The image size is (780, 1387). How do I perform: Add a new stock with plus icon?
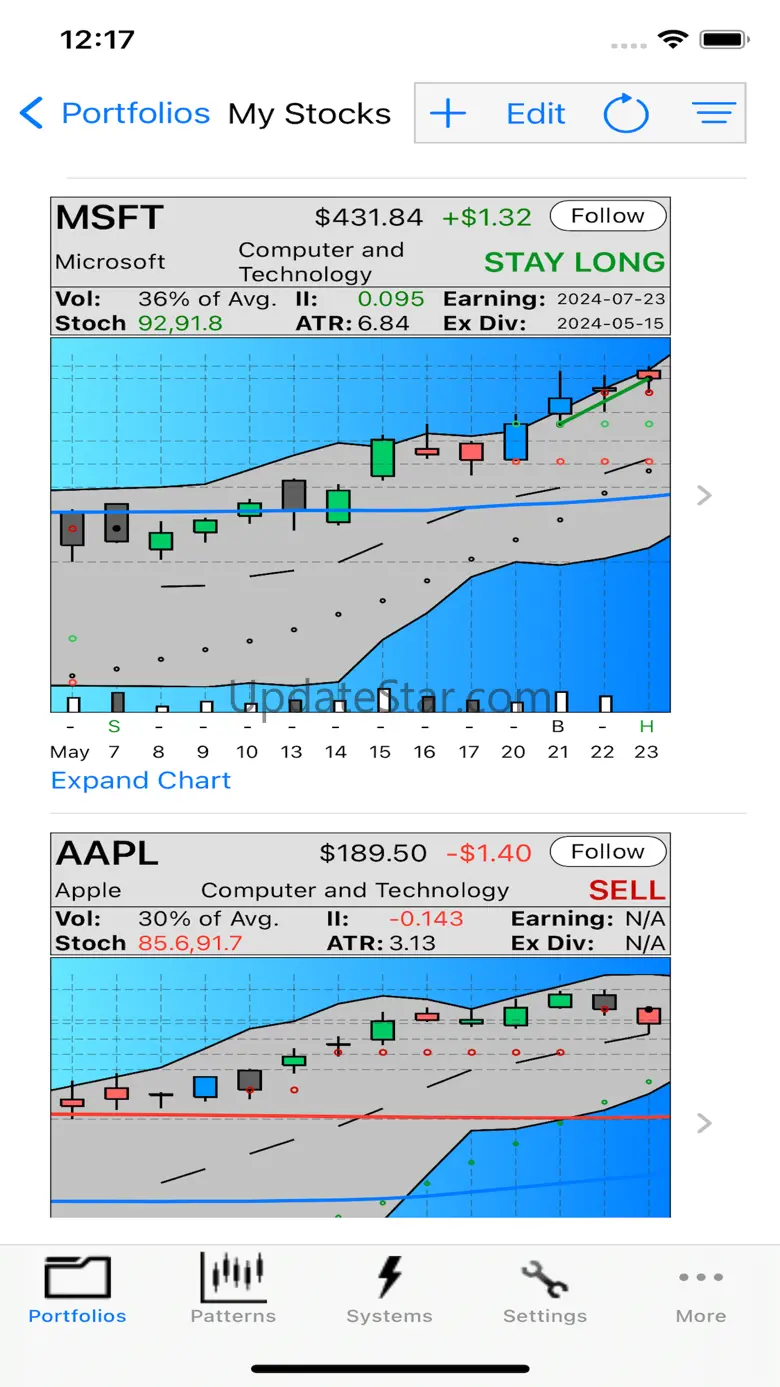pyautogui.click(x=448, y=114)
